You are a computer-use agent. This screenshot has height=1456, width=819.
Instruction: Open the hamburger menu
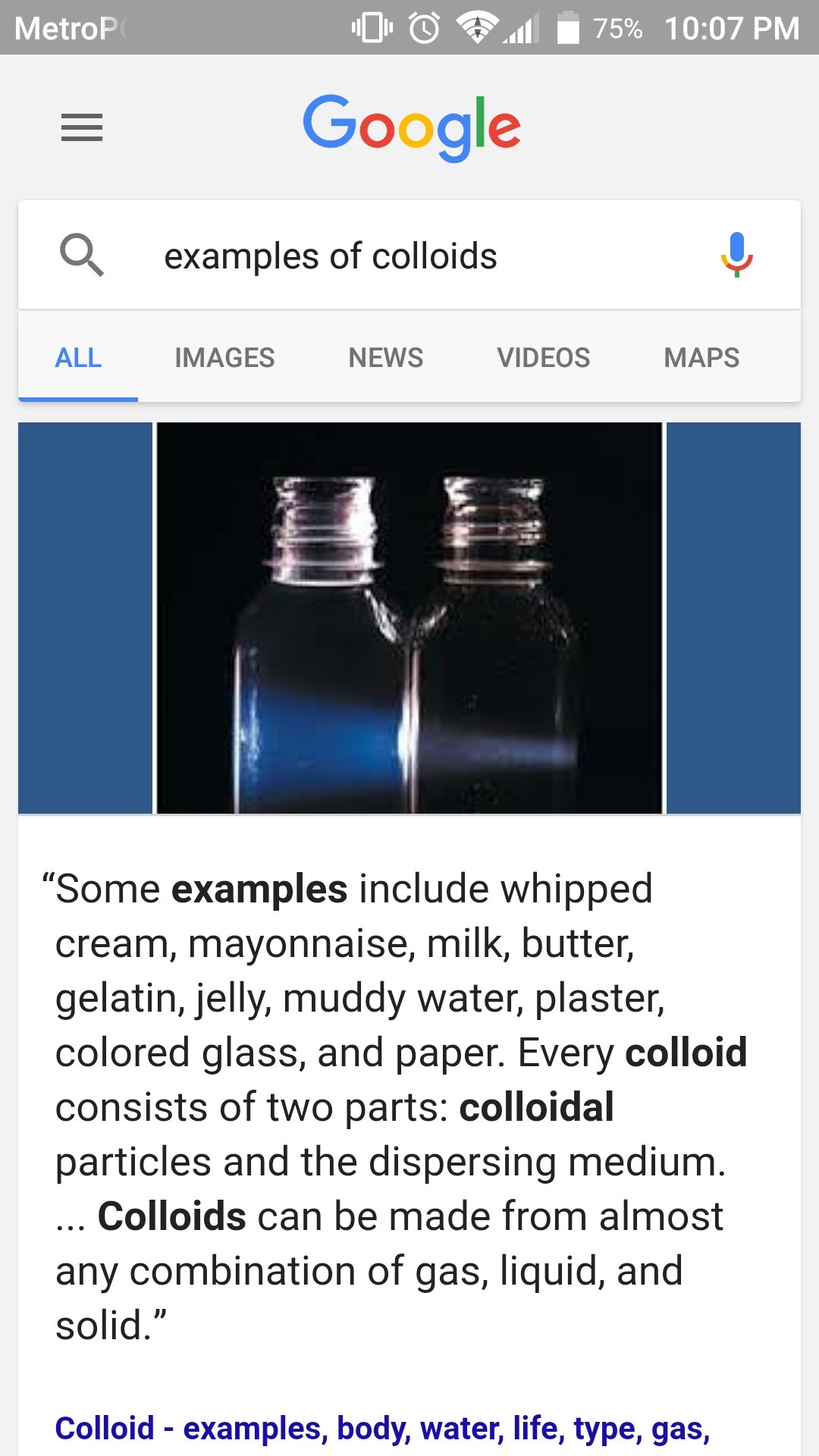pos(82,127)
